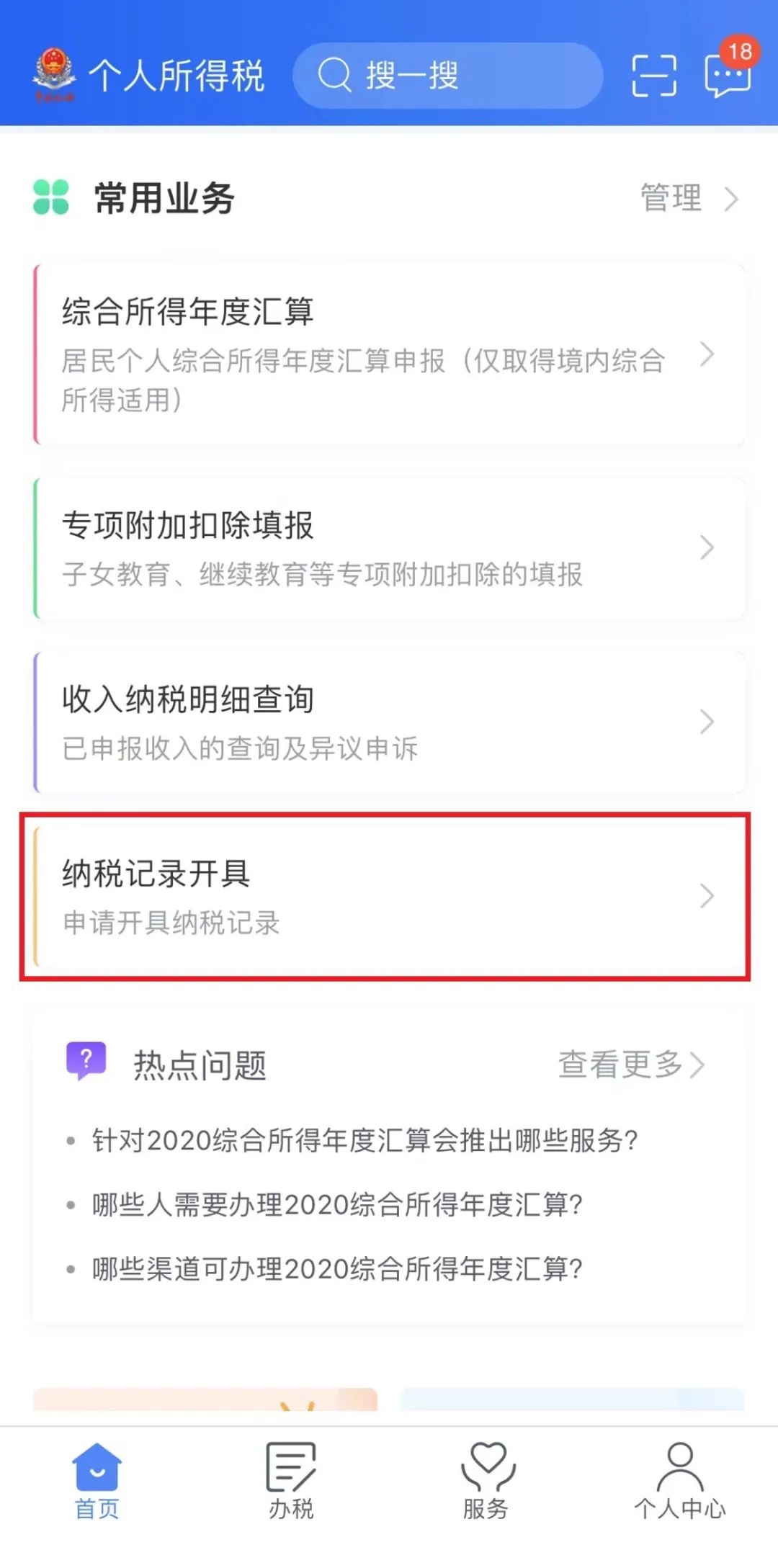
Task: Open 综合所得年度汇算
Action: pos(389,354)
